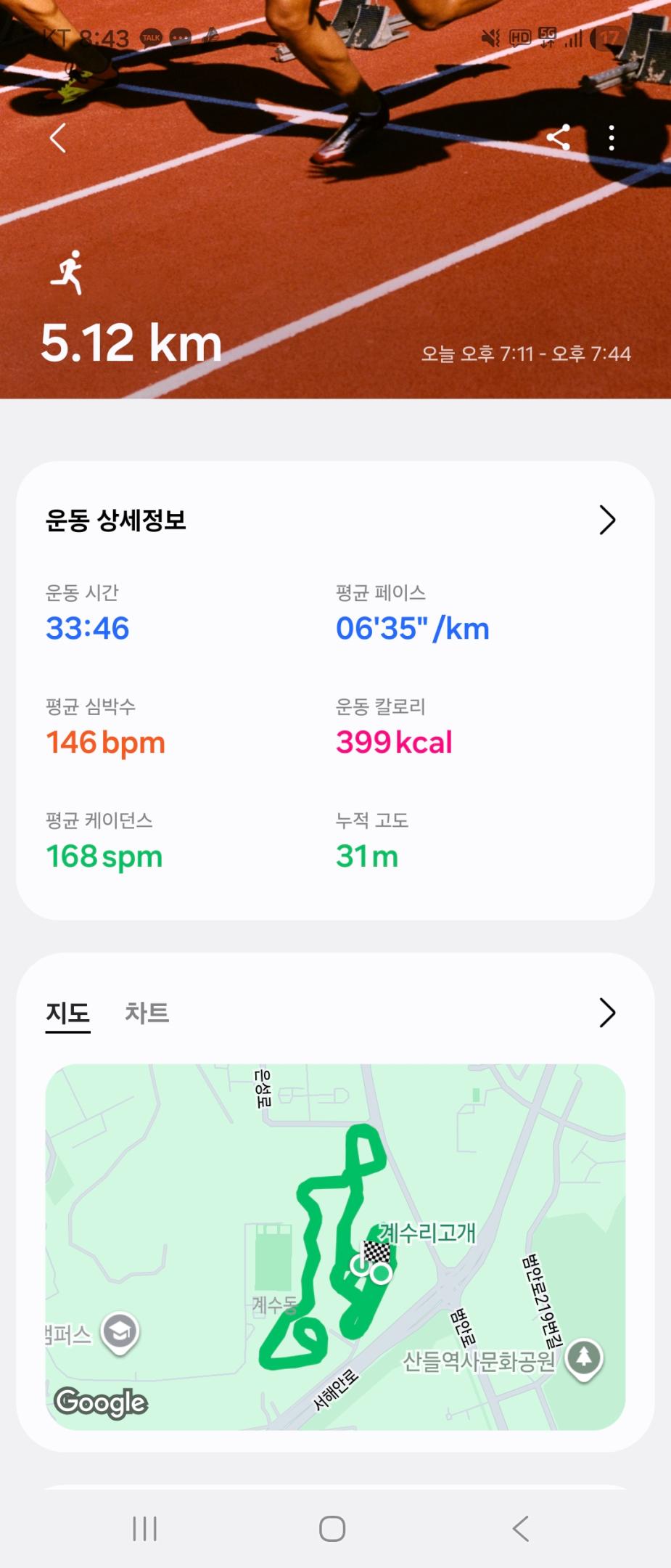The height and width of the screenshot is (1568, 671).
Task: Tap the battery indicator in status bar
Action: [x=608, y=36]
